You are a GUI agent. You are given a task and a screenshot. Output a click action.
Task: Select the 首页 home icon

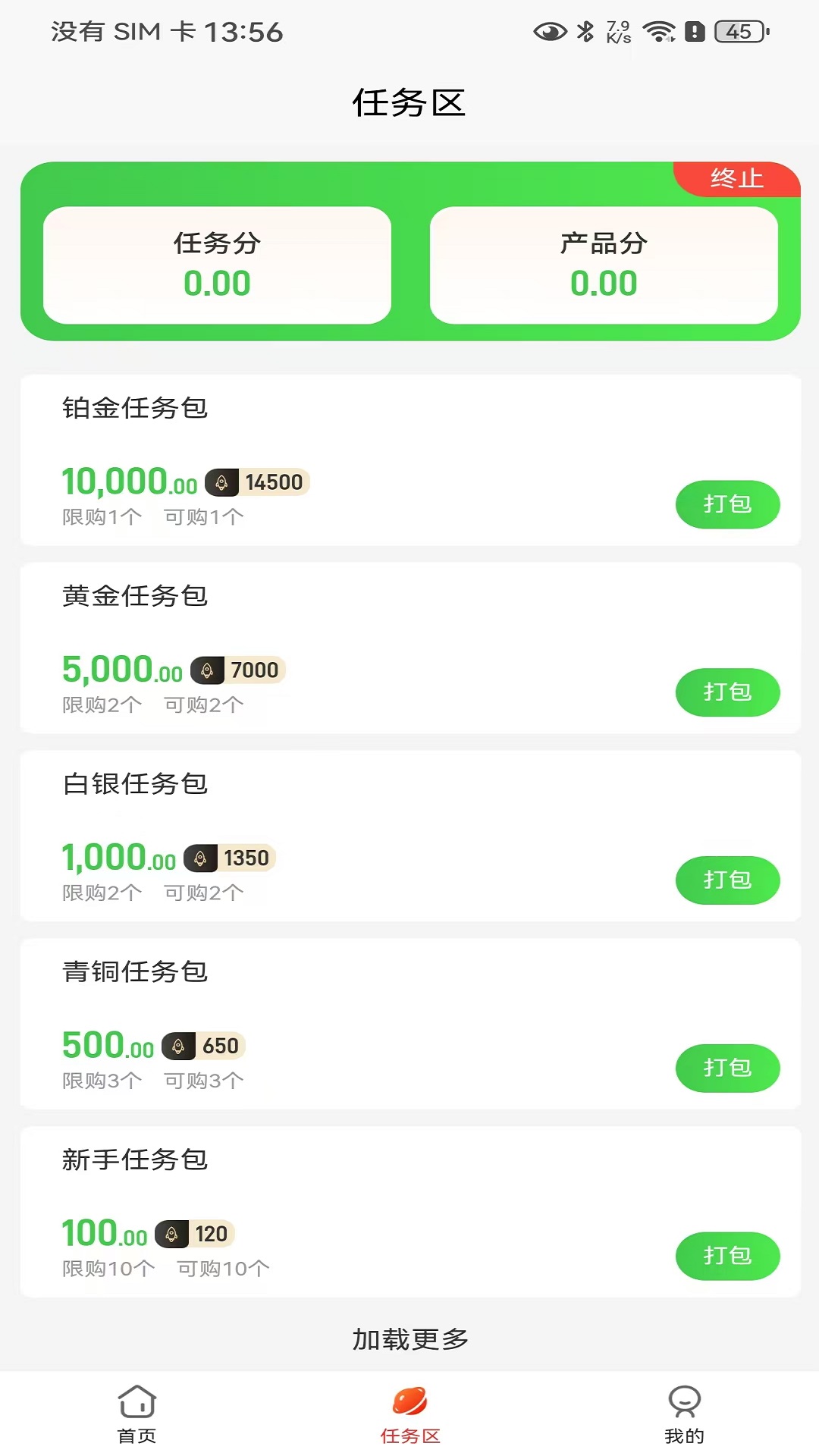[x=135, y=1407]
